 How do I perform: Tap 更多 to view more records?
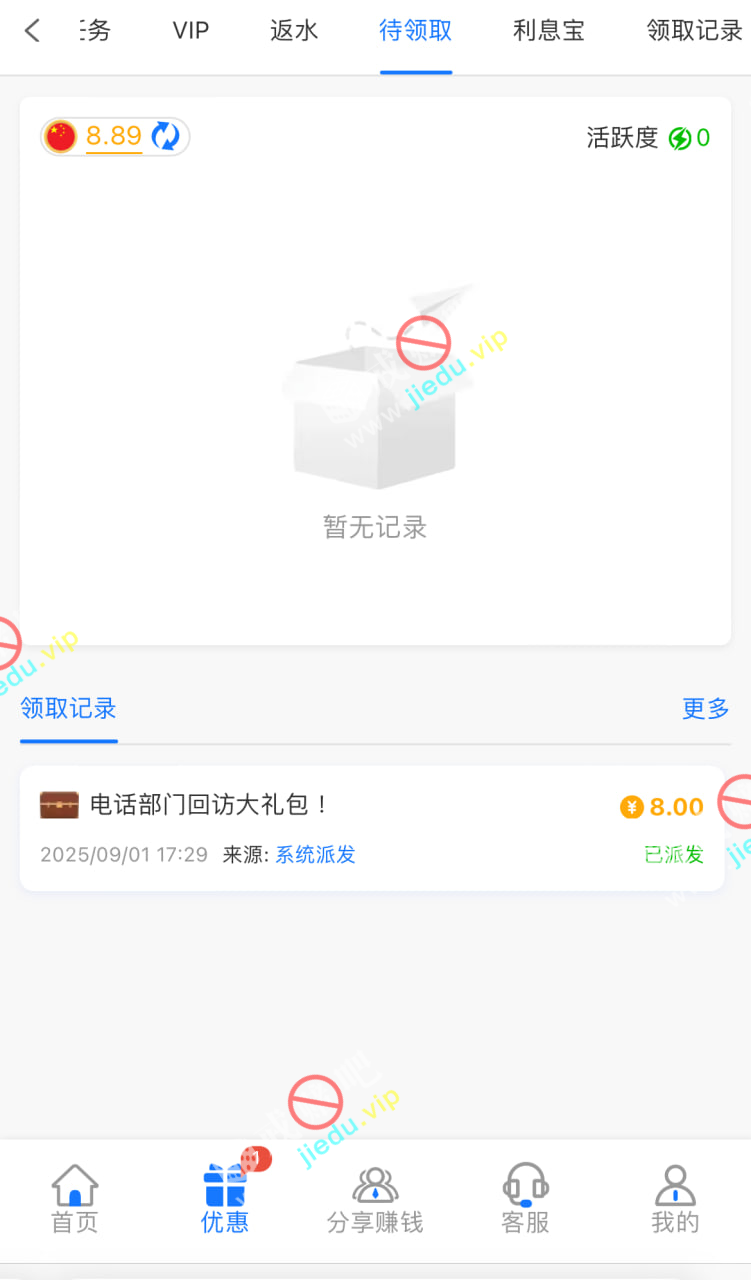coord(705,709)
